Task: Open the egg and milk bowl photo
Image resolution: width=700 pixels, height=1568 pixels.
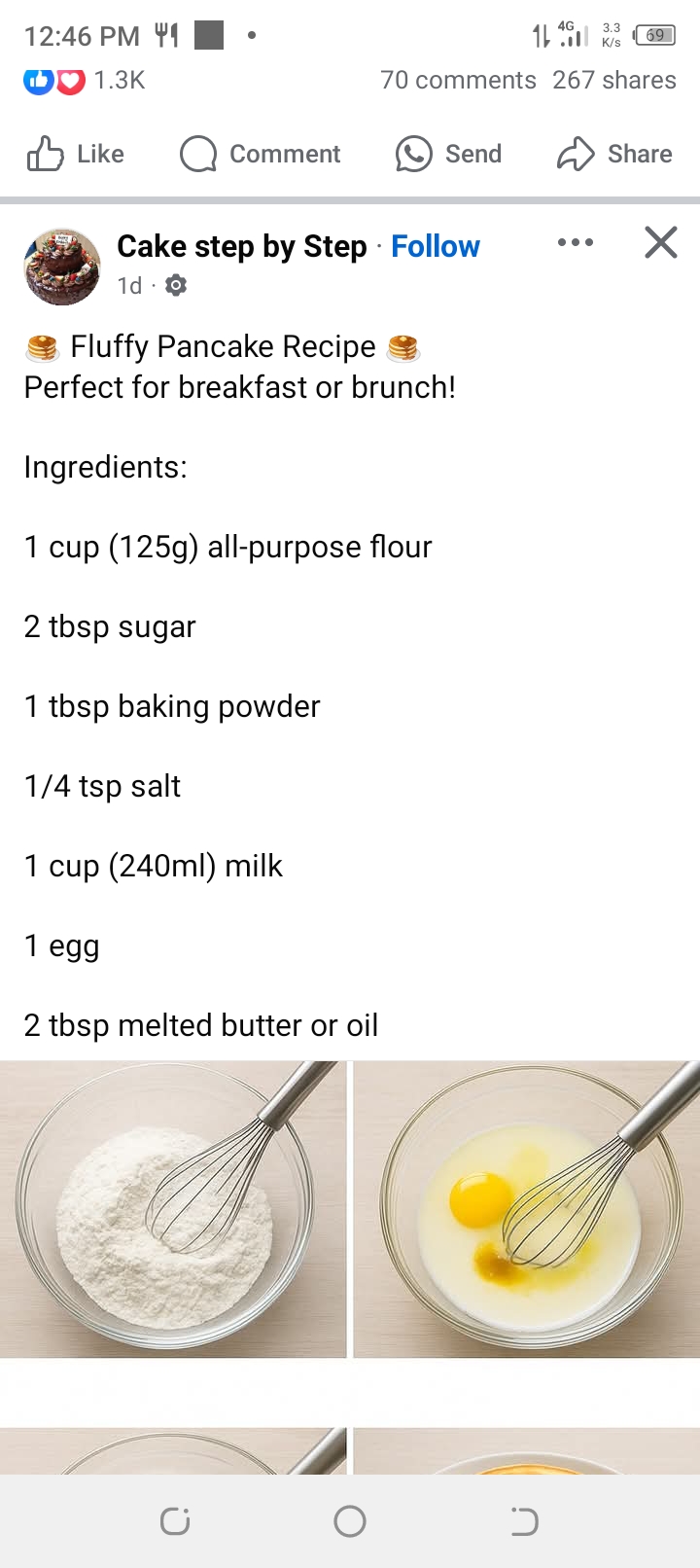Action: [x=526, y=1209]
